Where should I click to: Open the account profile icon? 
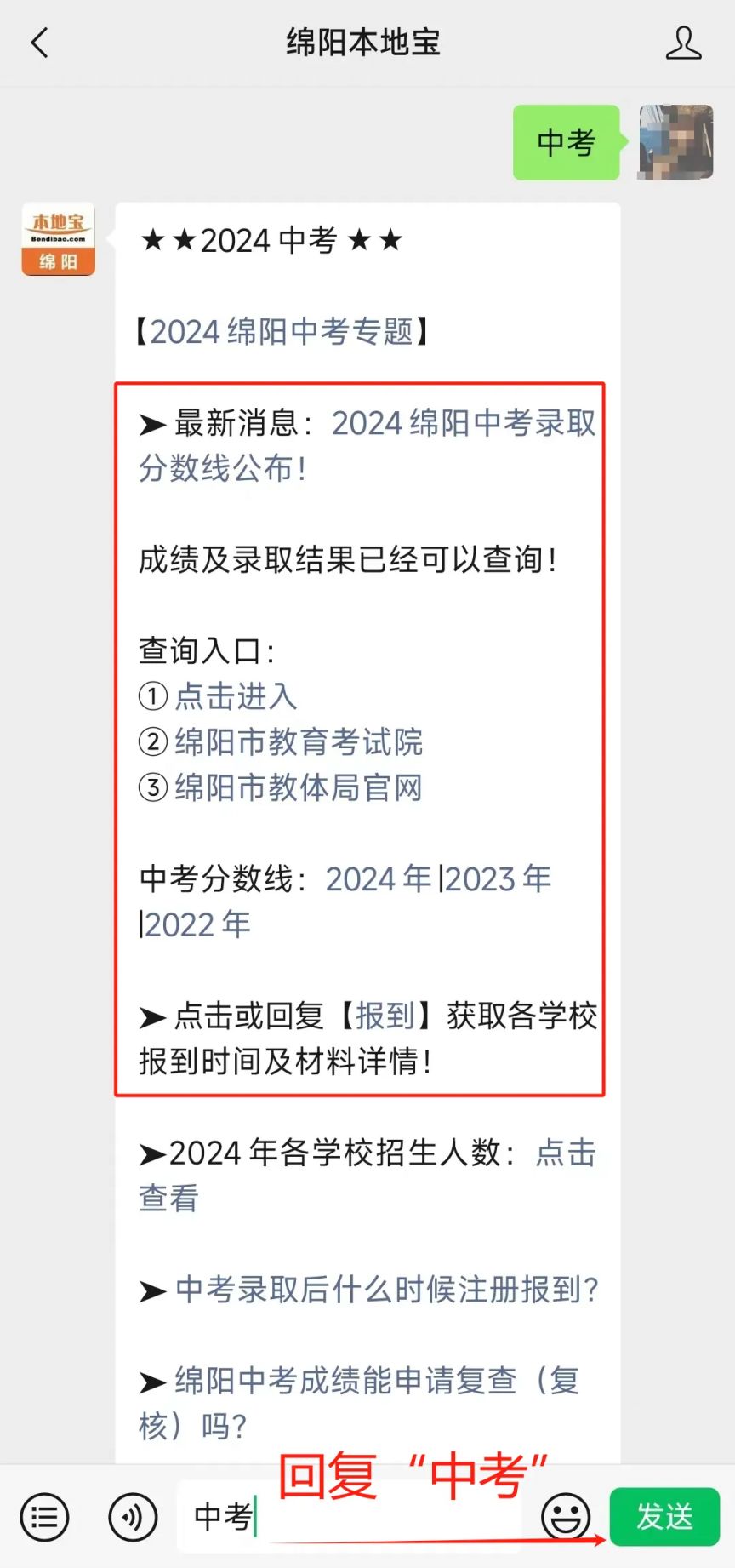point(683,43)
